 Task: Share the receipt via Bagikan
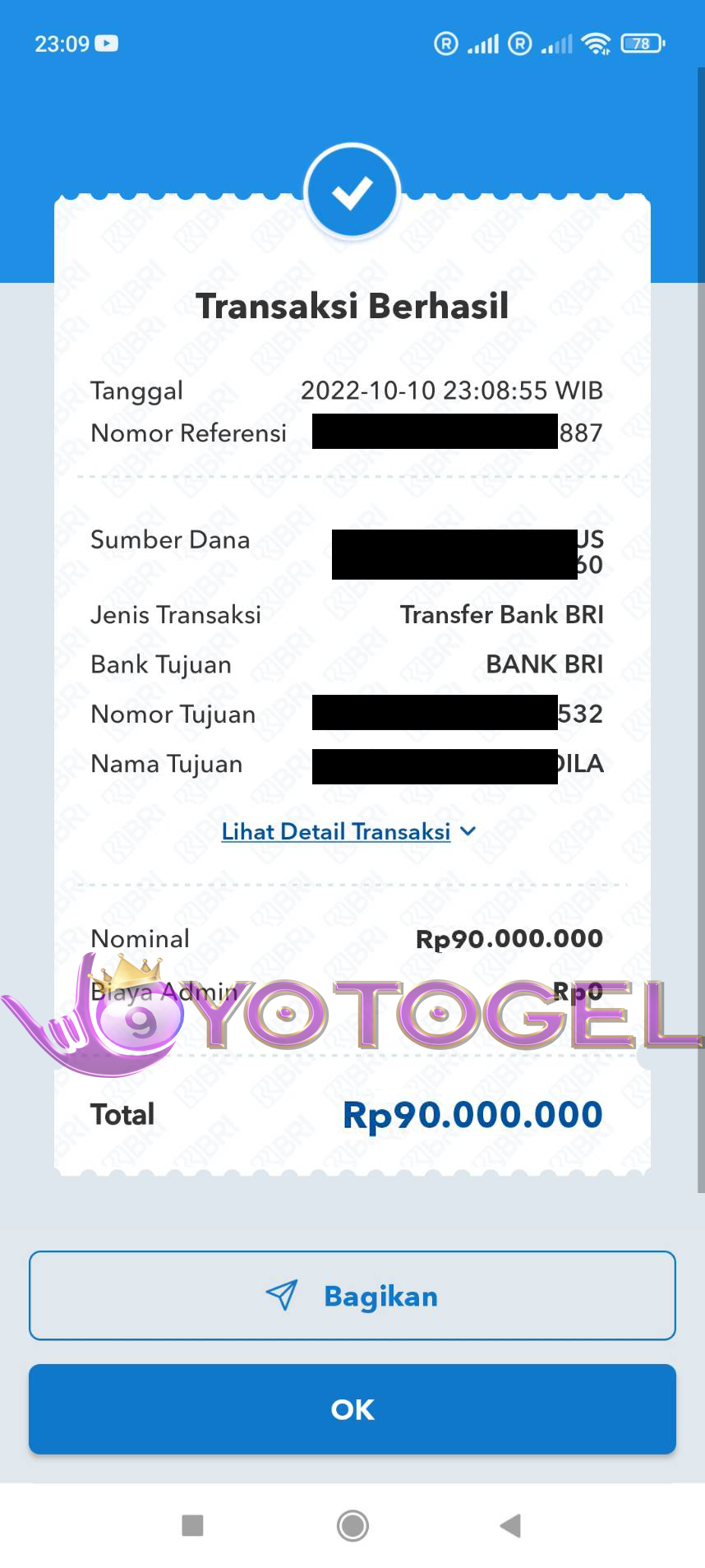tap(352, 1296)
